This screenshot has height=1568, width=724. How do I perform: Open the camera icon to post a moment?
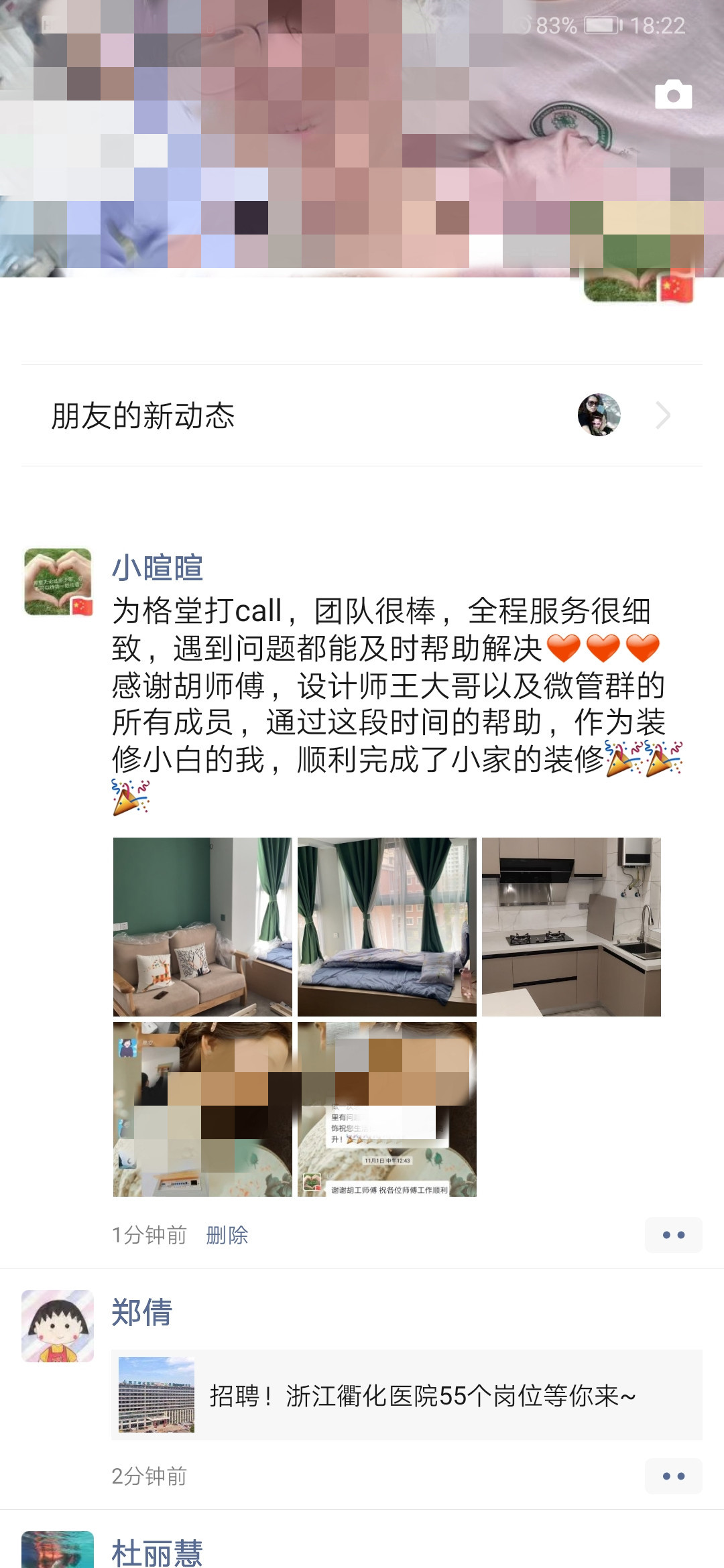(674, 94)
